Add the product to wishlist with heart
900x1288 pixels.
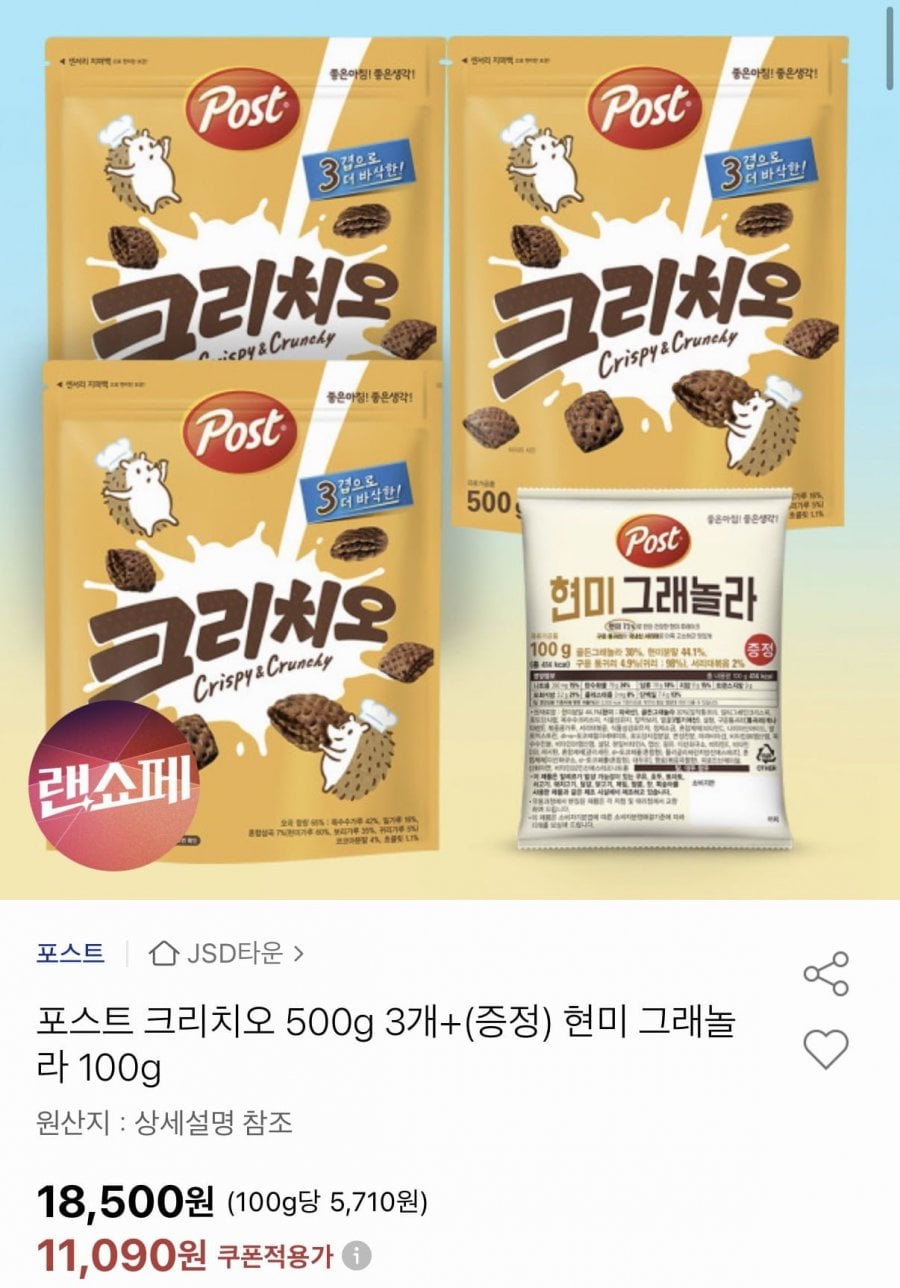(826, 1049)
